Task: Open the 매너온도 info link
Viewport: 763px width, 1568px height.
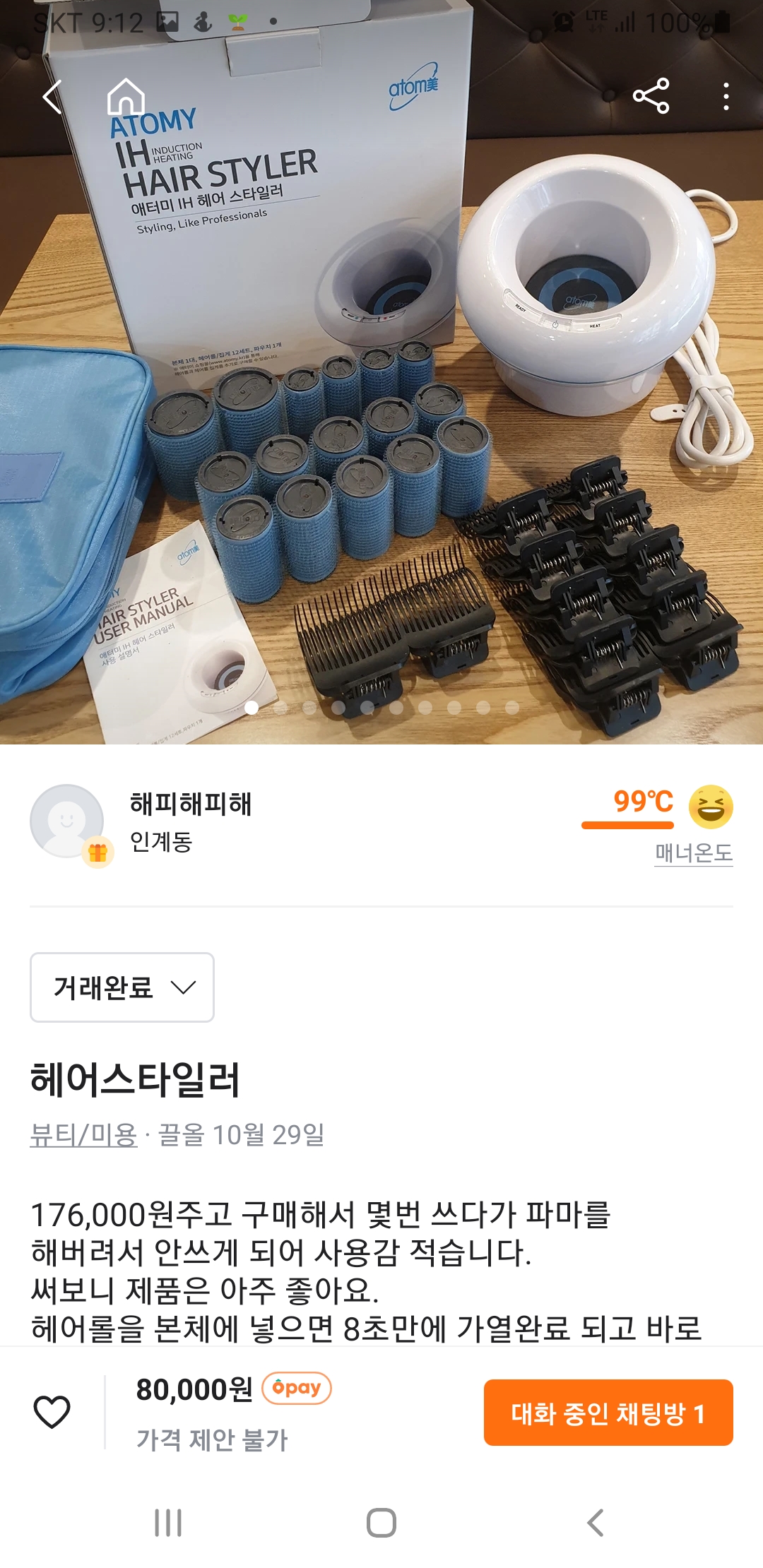Action: coord(693,853)
